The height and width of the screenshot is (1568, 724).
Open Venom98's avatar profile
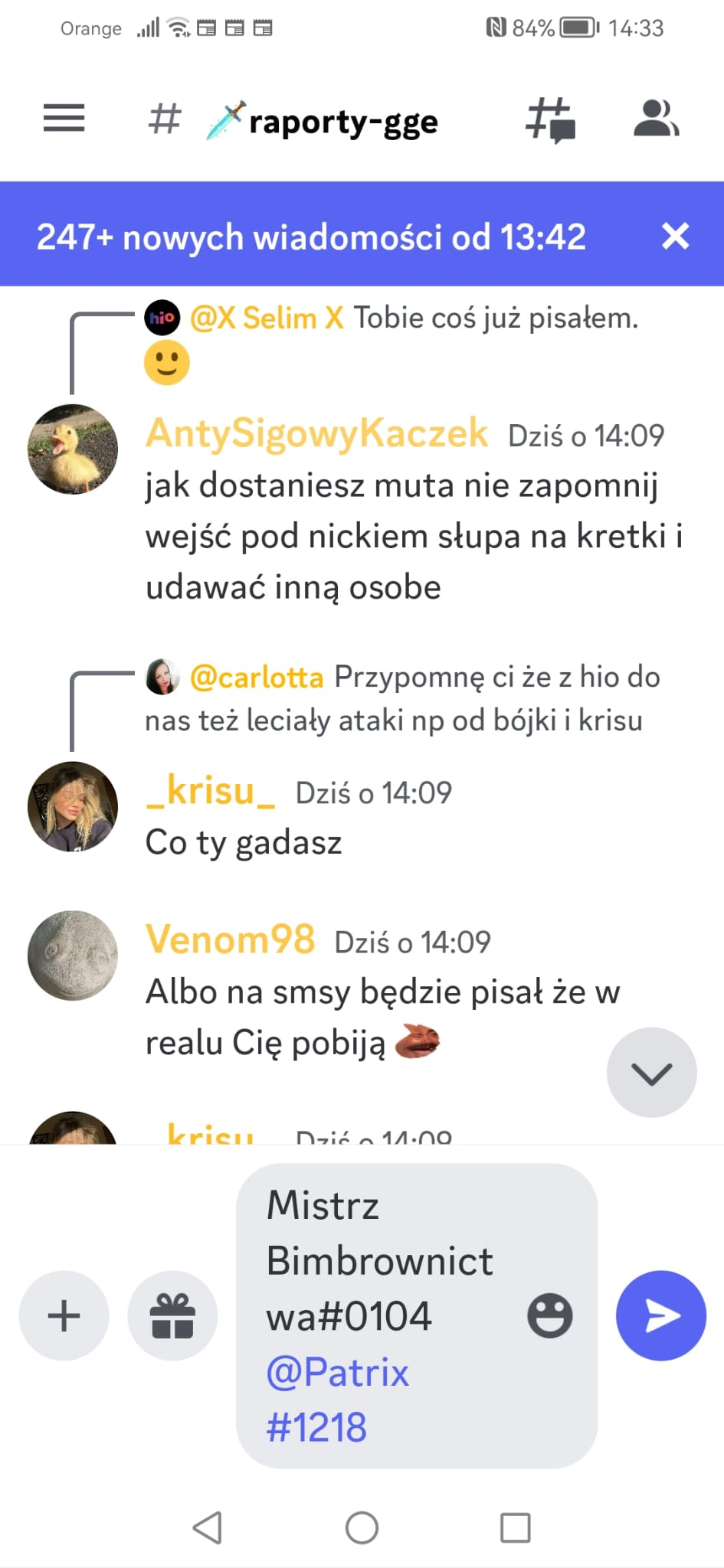pos(73,955)
